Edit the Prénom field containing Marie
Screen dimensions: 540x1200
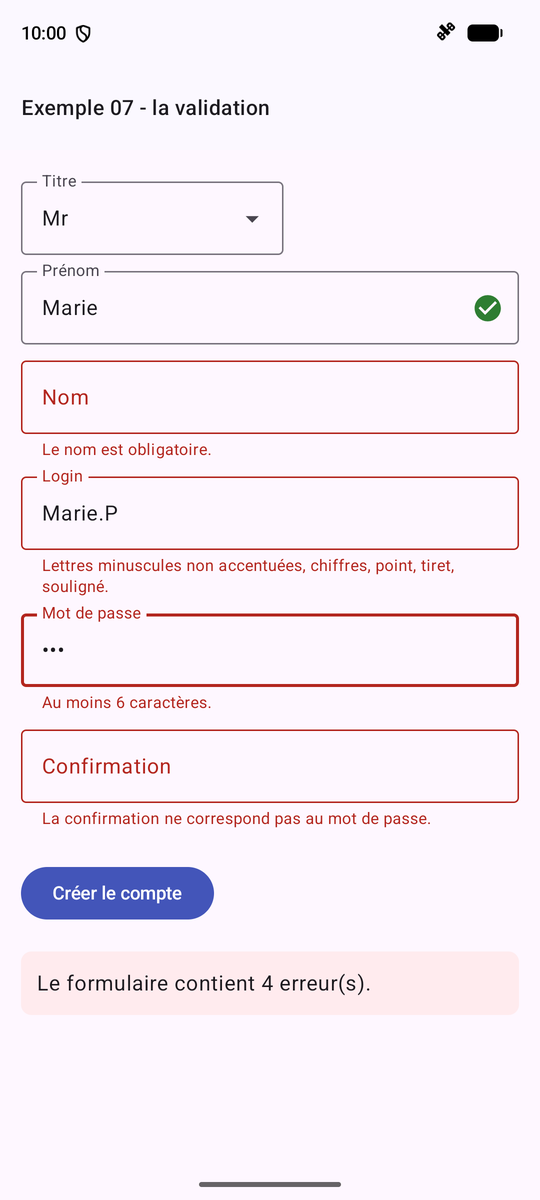click(x=270, y=308)
